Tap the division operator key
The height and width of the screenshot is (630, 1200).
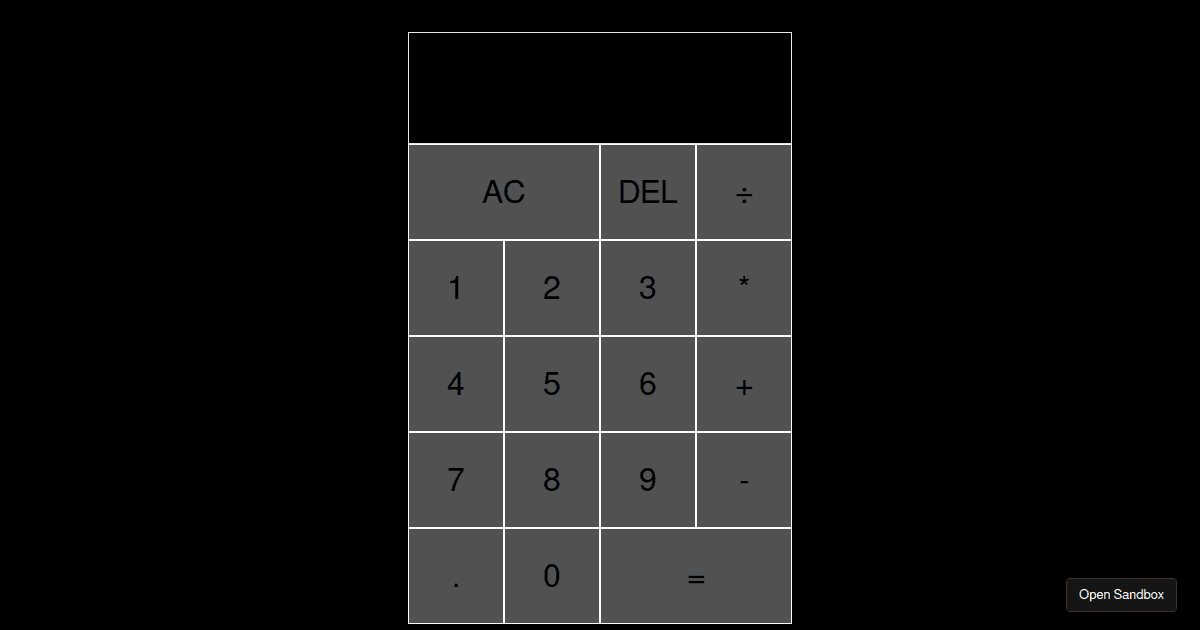click(744, 192)
